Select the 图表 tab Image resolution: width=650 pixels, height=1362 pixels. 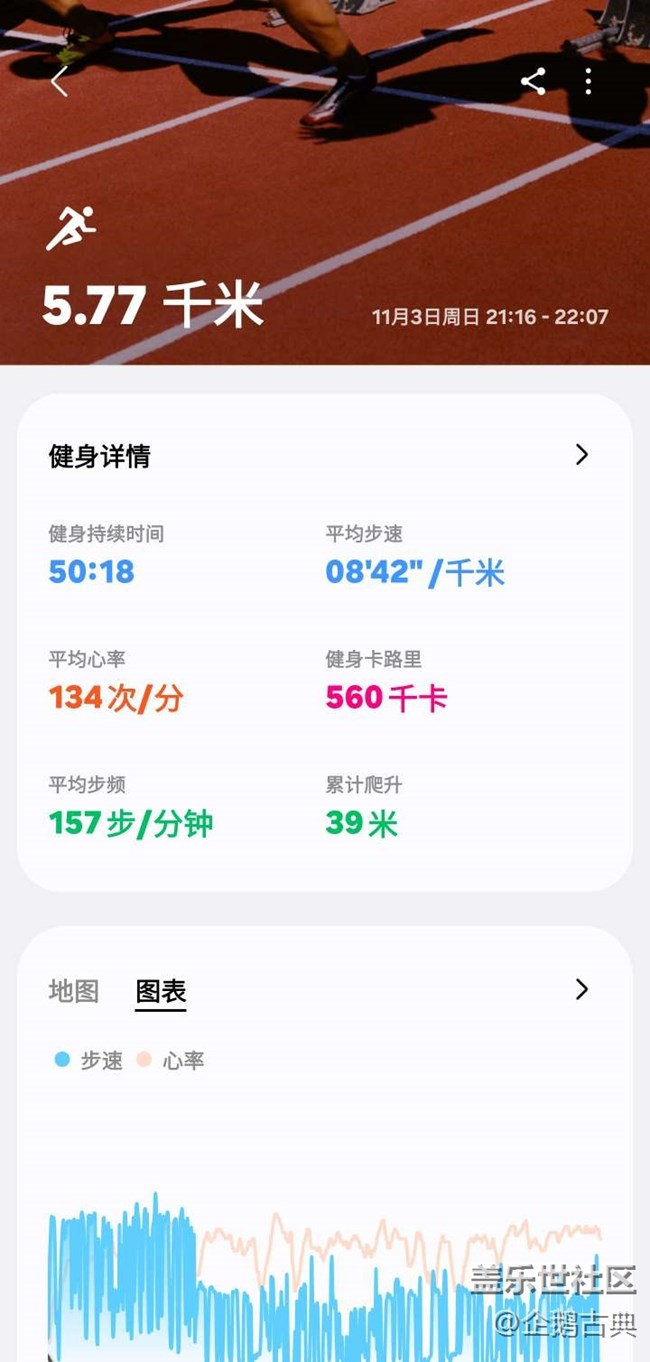pos(161,991)
